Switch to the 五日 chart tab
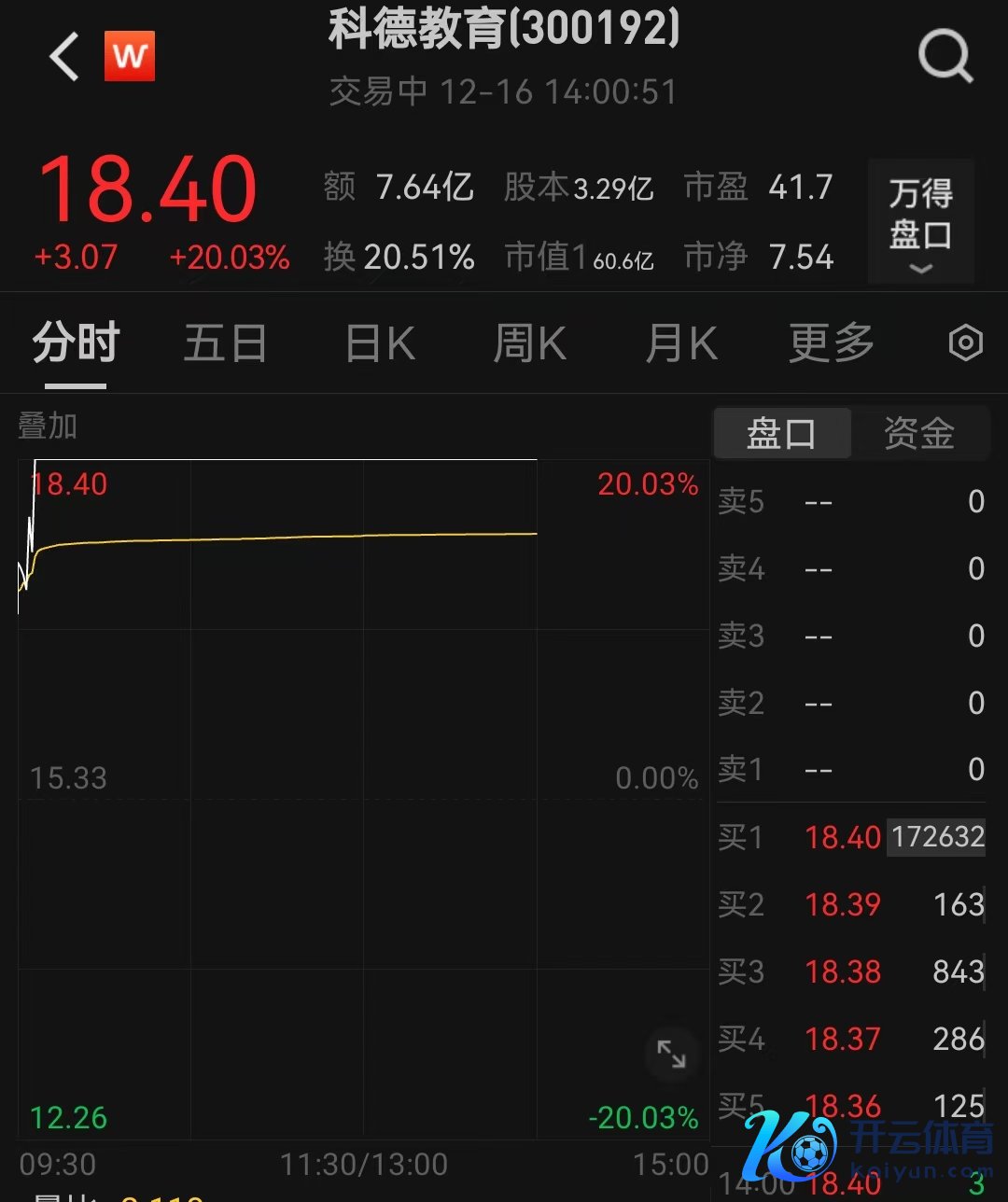The height and width of the screenshot is (1202, 1008). coord(225,343)
